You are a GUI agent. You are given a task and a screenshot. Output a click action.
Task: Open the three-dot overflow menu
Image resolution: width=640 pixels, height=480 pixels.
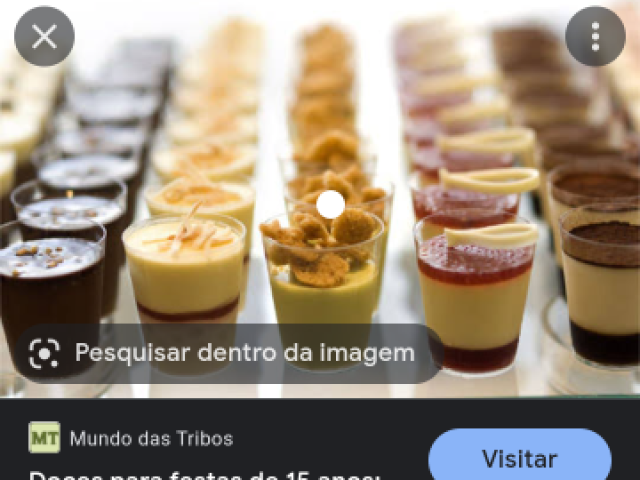pos(595,37)
